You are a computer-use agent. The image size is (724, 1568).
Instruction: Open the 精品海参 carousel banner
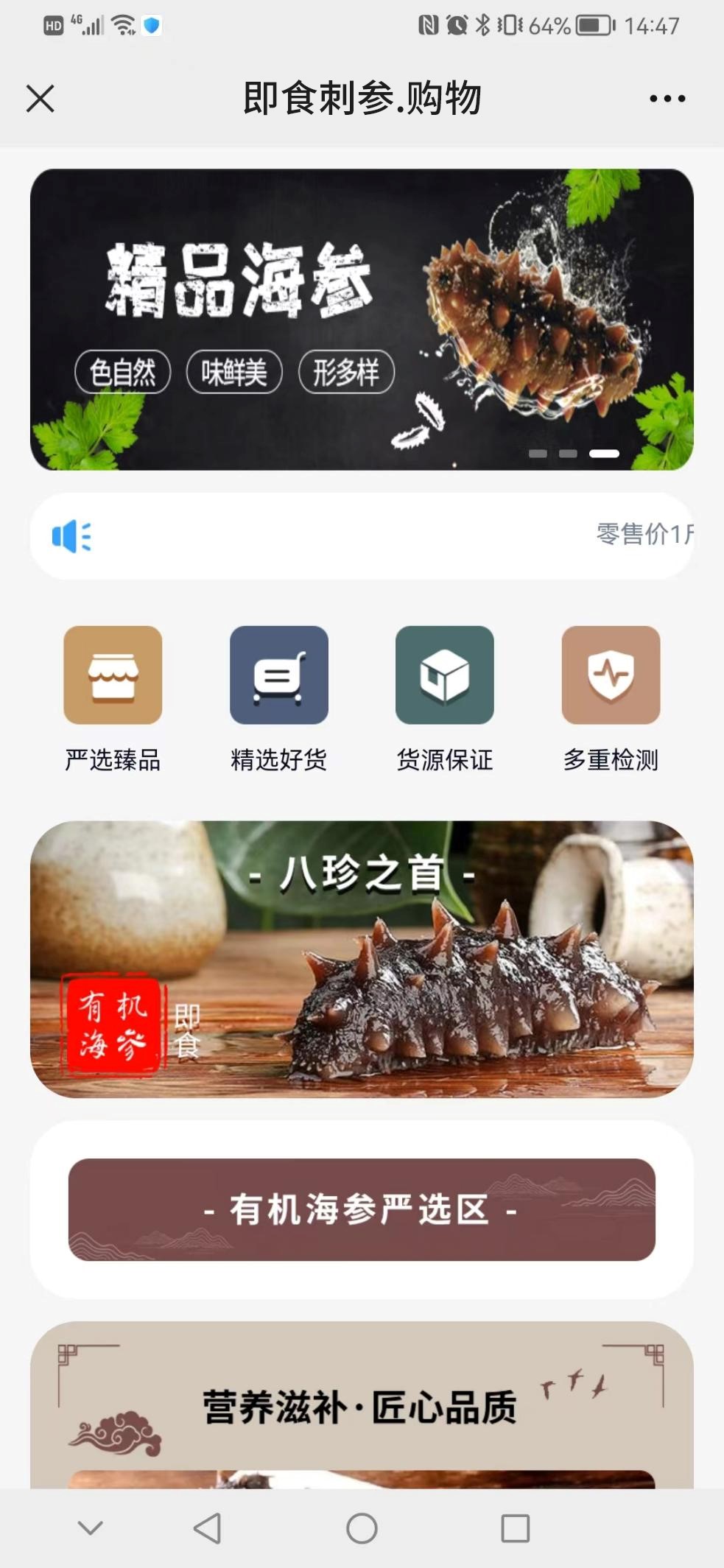[361, 319]
